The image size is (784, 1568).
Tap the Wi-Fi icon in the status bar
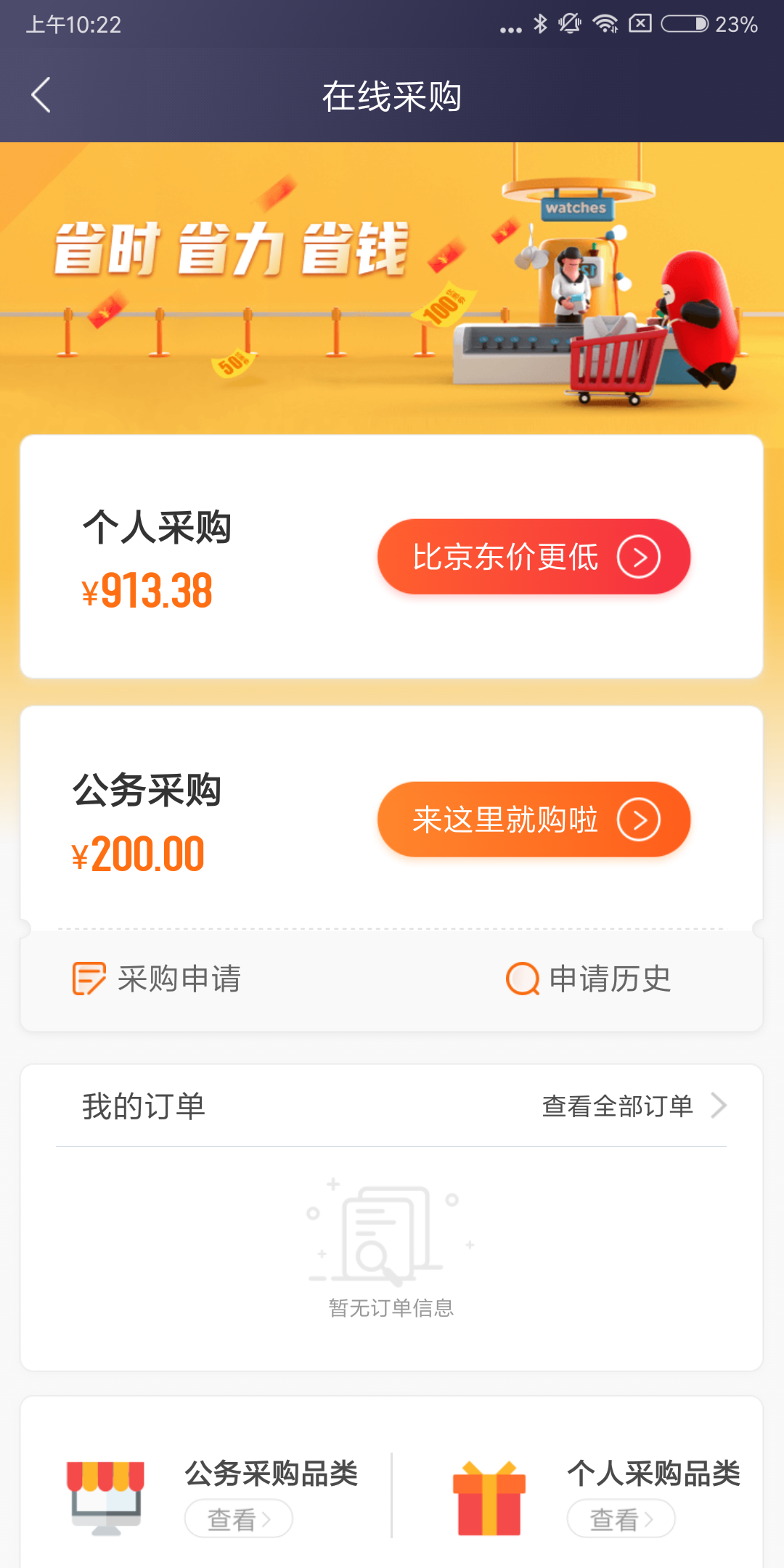pyautogui.click(x=606, y=23)
